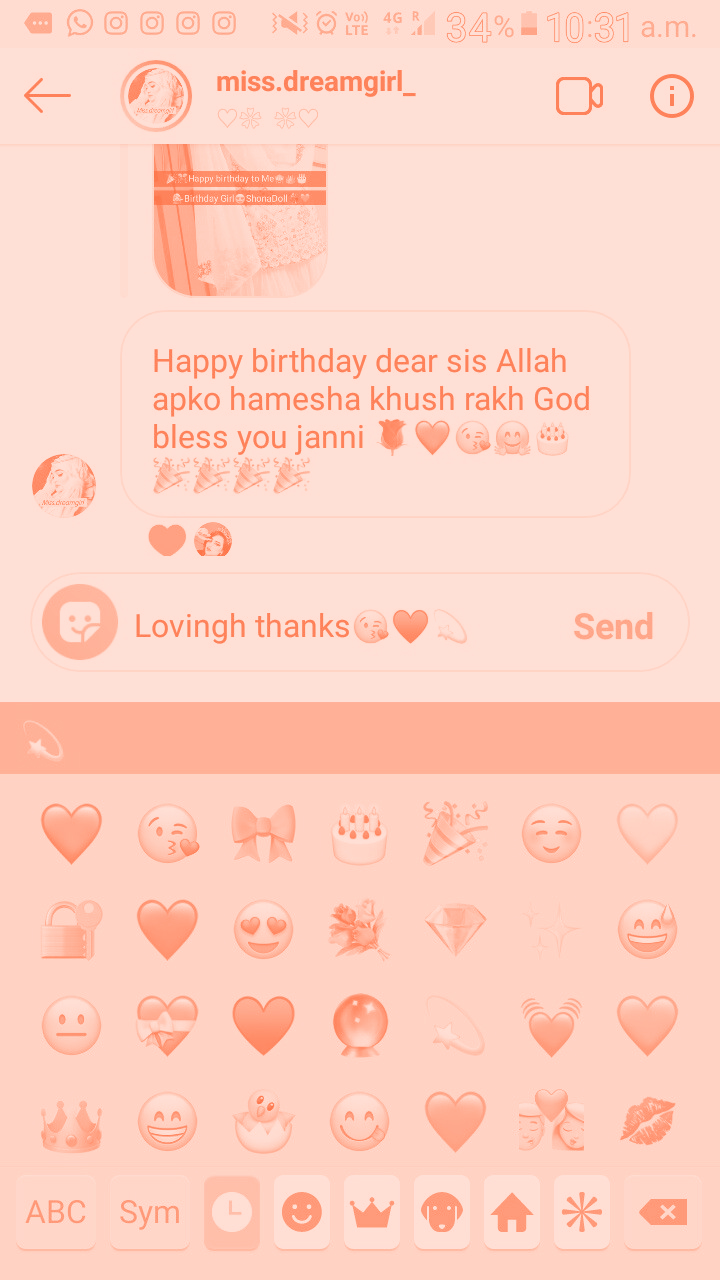Delete last character with backspace key
This screenshot has height=1280, width=720.
[663, 1212]
